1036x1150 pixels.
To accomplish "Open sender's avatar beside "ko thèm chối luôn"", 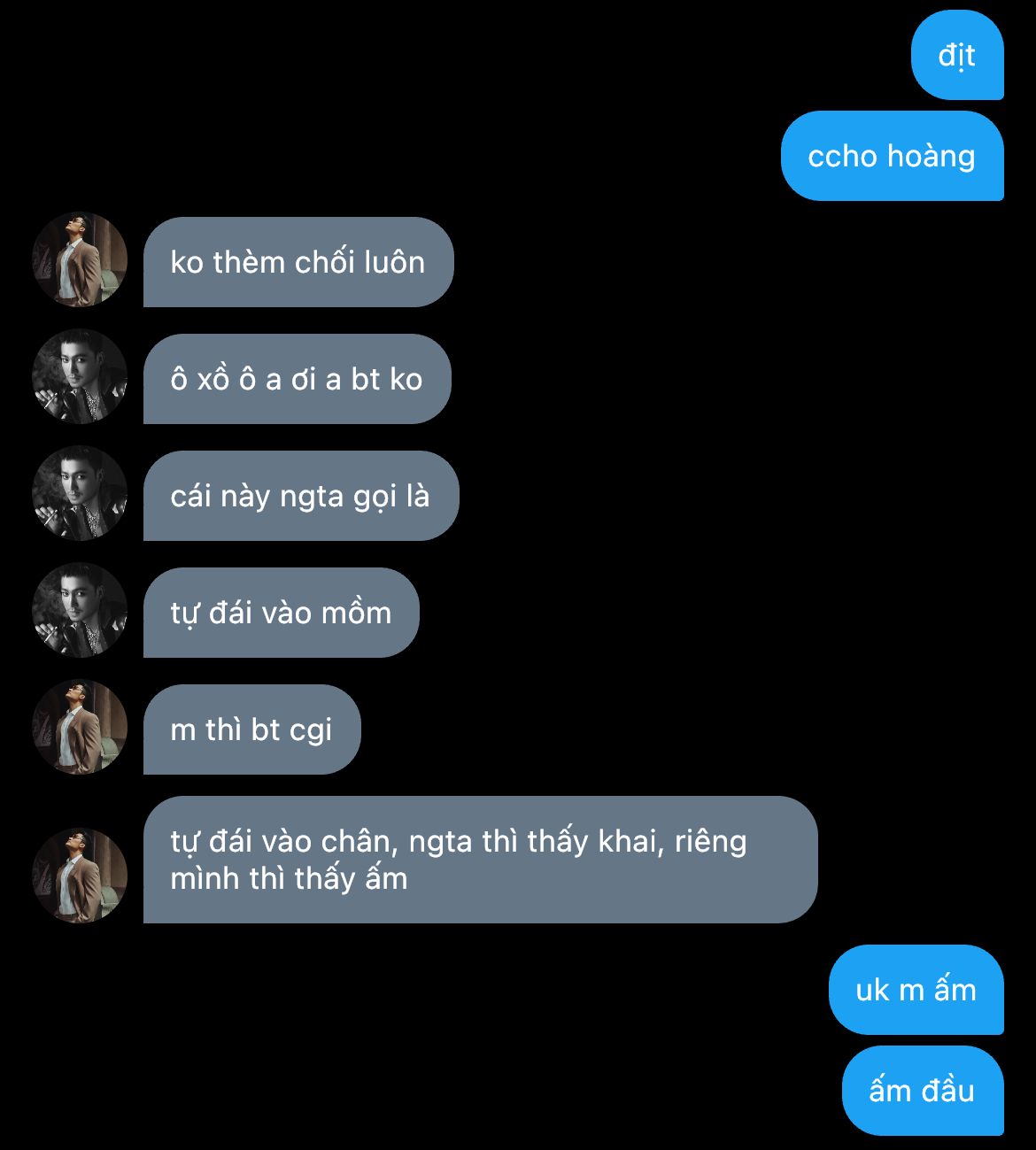I will pos(80,260).
